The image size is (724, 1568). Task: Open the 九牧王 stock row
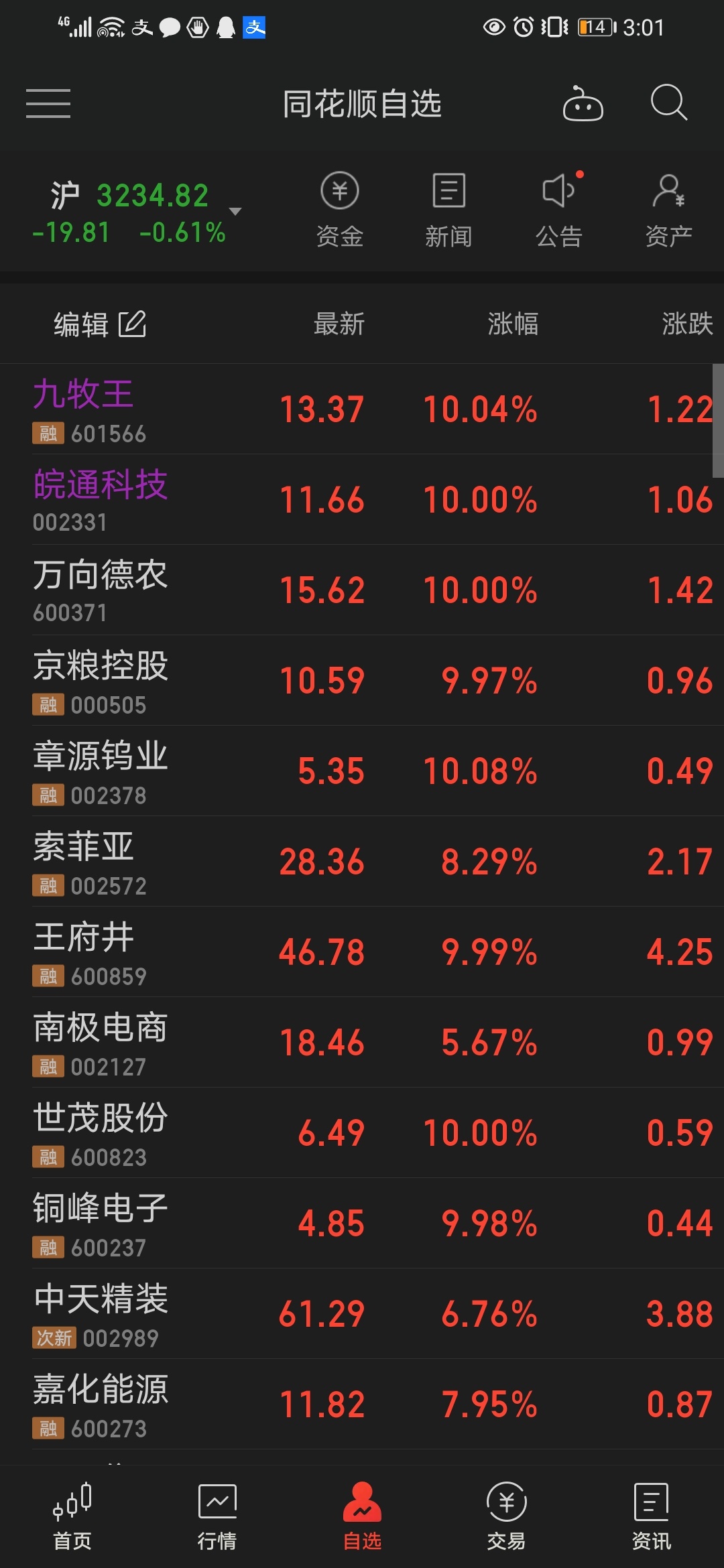tap(362, 409)
